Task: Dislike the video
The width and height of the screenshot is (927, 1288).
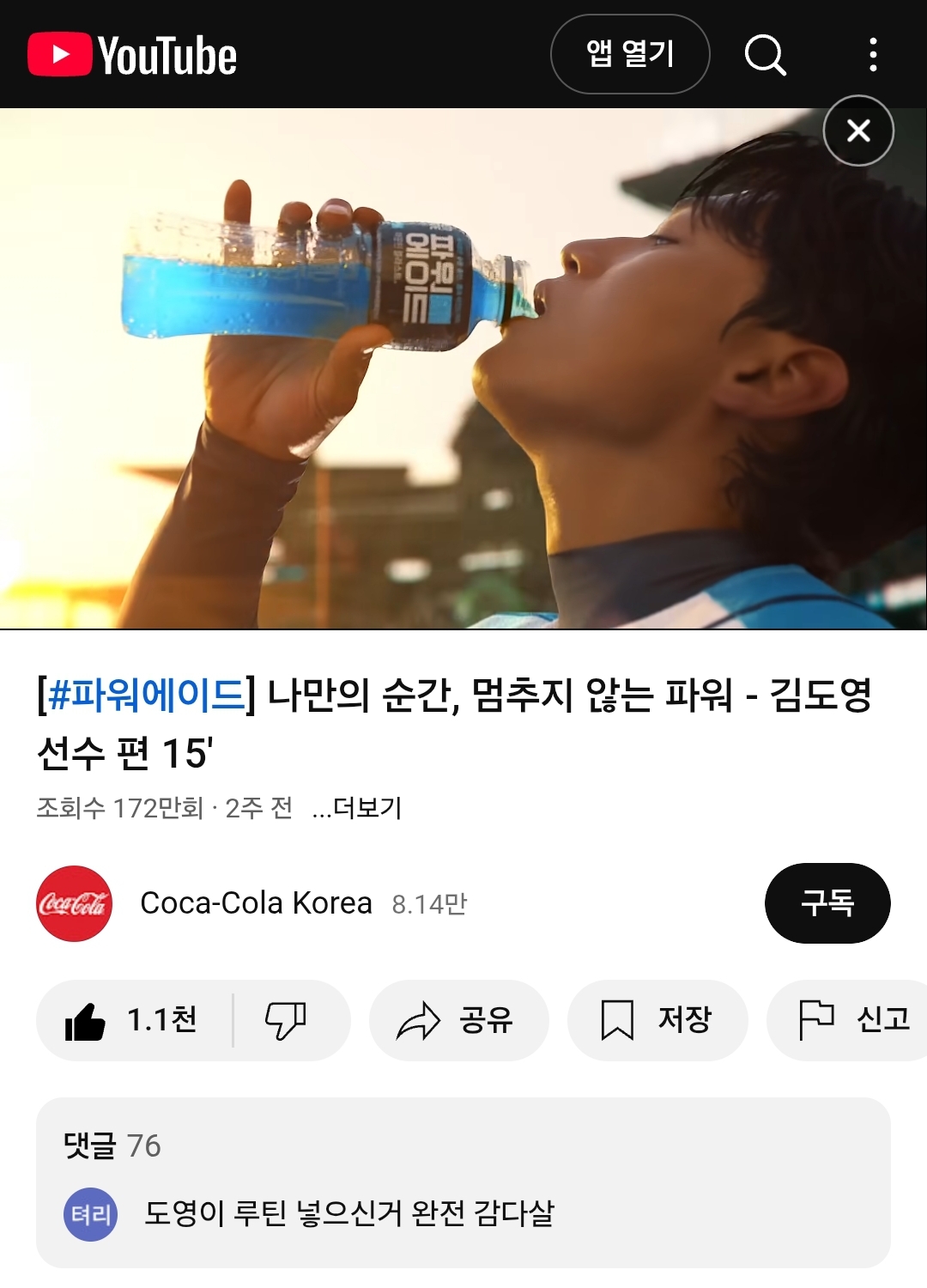Action: [x=286, y=1020]
